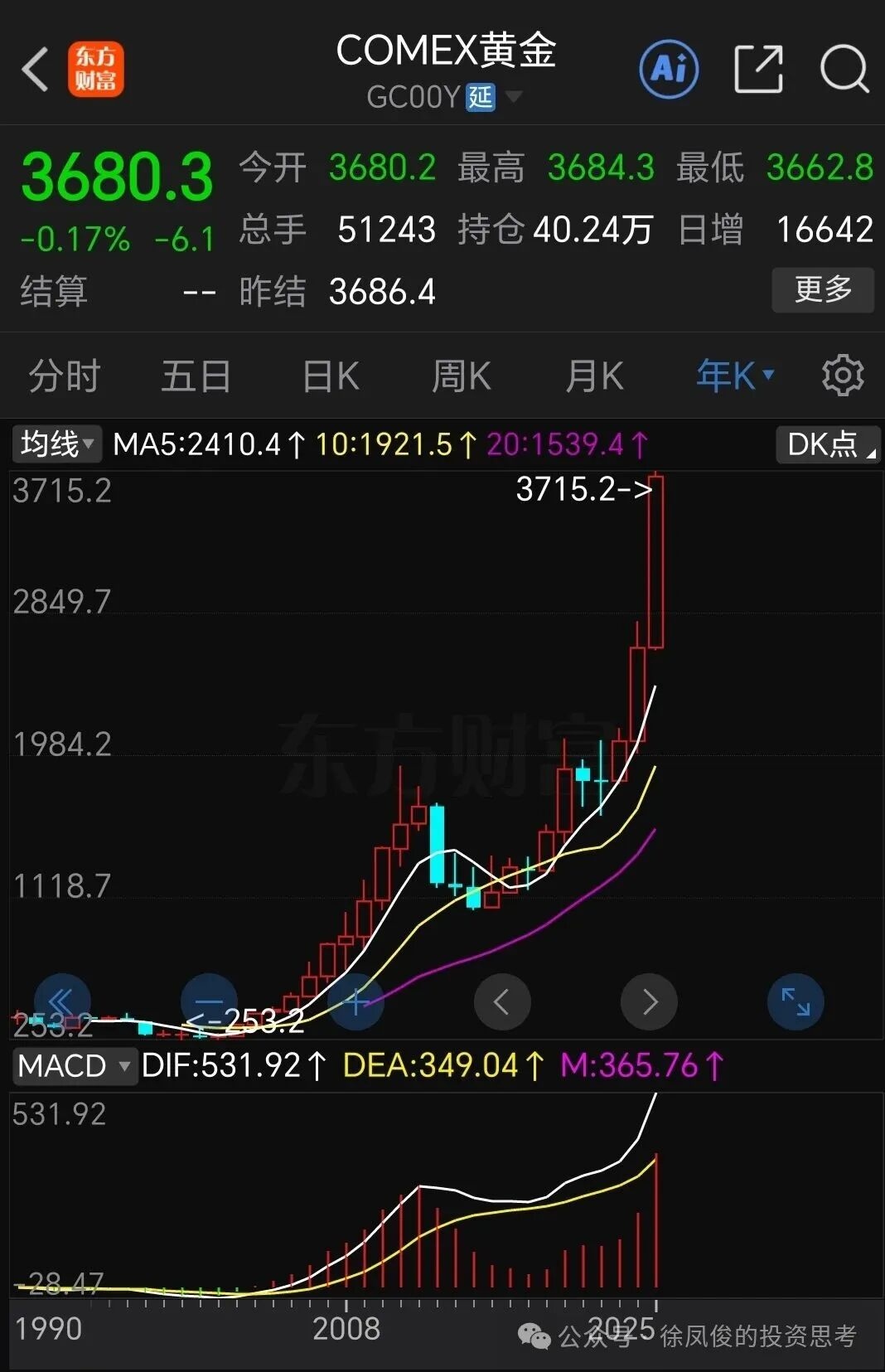Move the chart one candle right

(649, 1002)
